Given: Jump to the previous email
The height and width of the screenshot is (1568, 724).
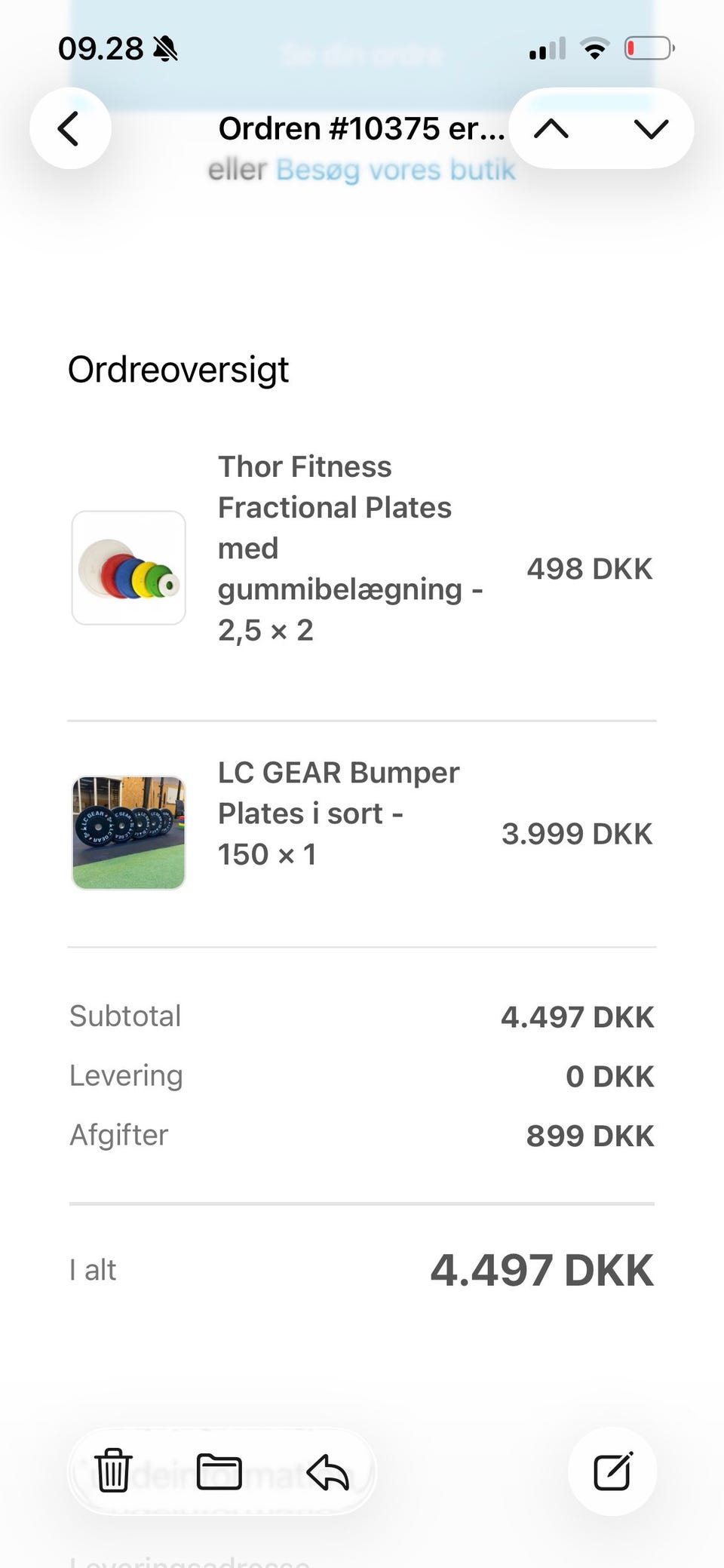Looking at the screenshot, I should point(551,129).
